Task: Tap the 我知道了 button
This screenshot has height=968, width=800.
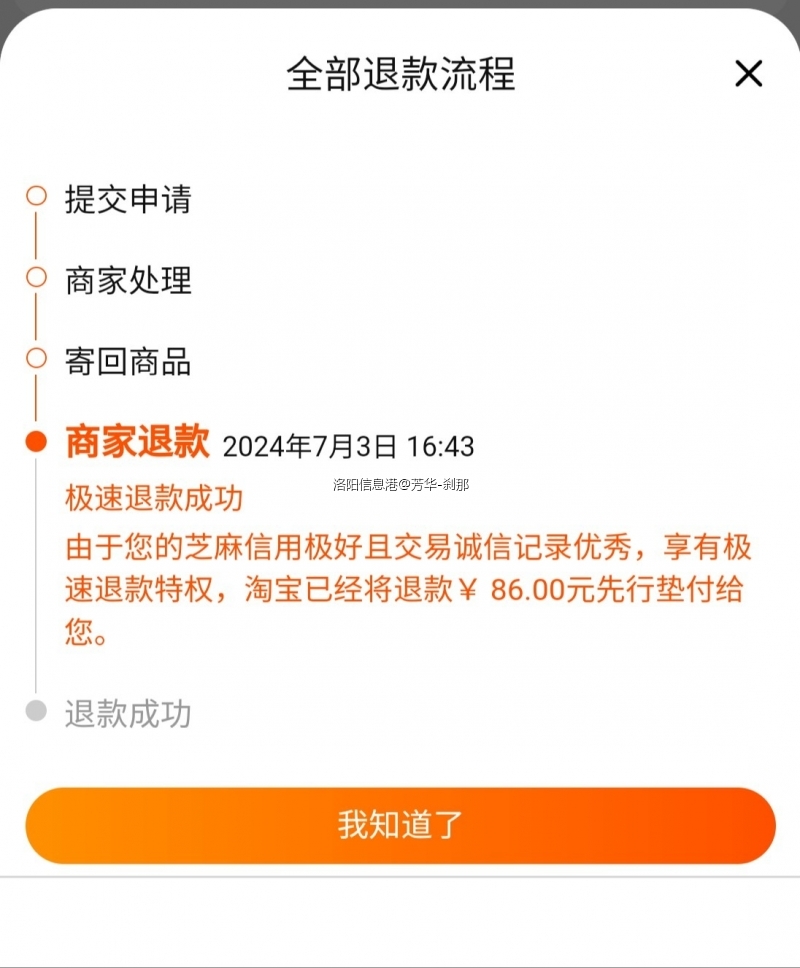Action: coord(400,826)
